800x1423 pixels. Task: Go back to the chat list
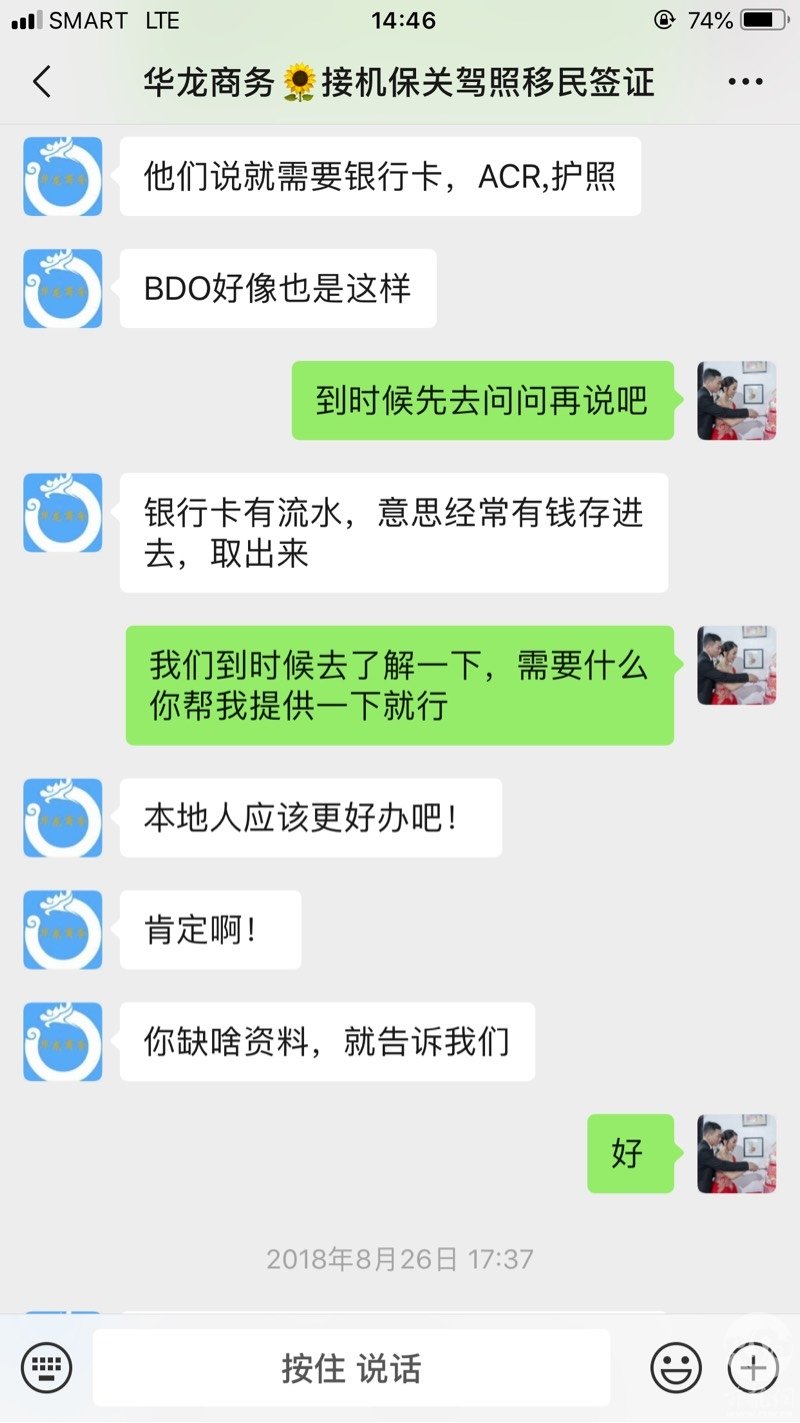click(42, 82)
